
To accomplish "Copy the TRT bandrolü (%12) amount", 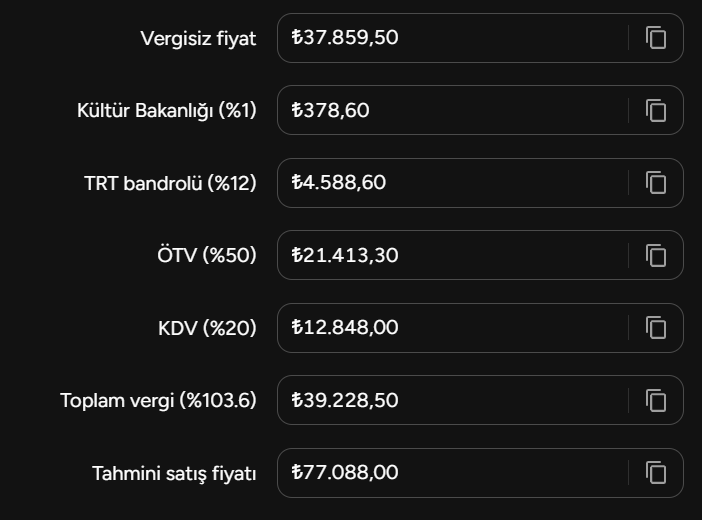I will pos(656,183).
